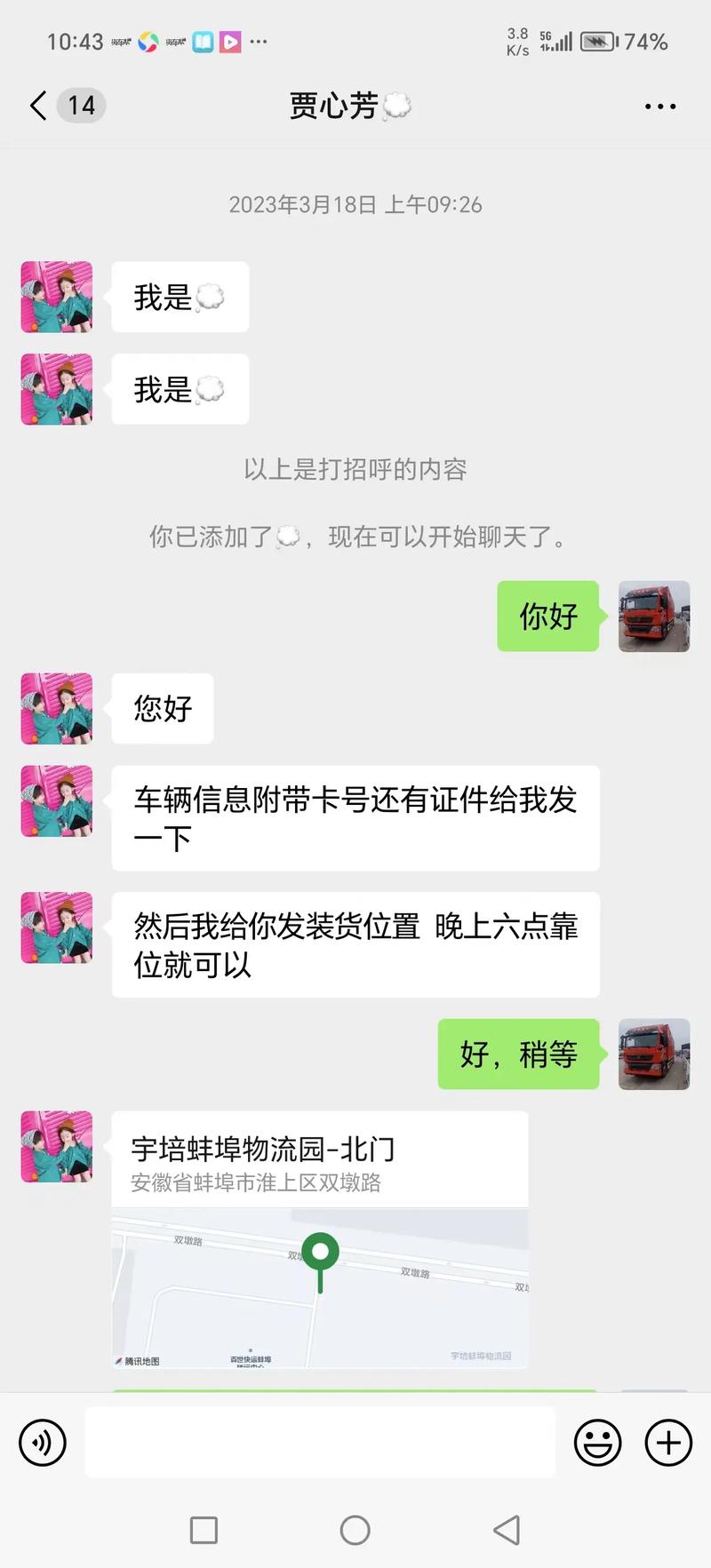Open the emoji panel
Viewport: 711px width, 1568px height.
(597, 1442)
